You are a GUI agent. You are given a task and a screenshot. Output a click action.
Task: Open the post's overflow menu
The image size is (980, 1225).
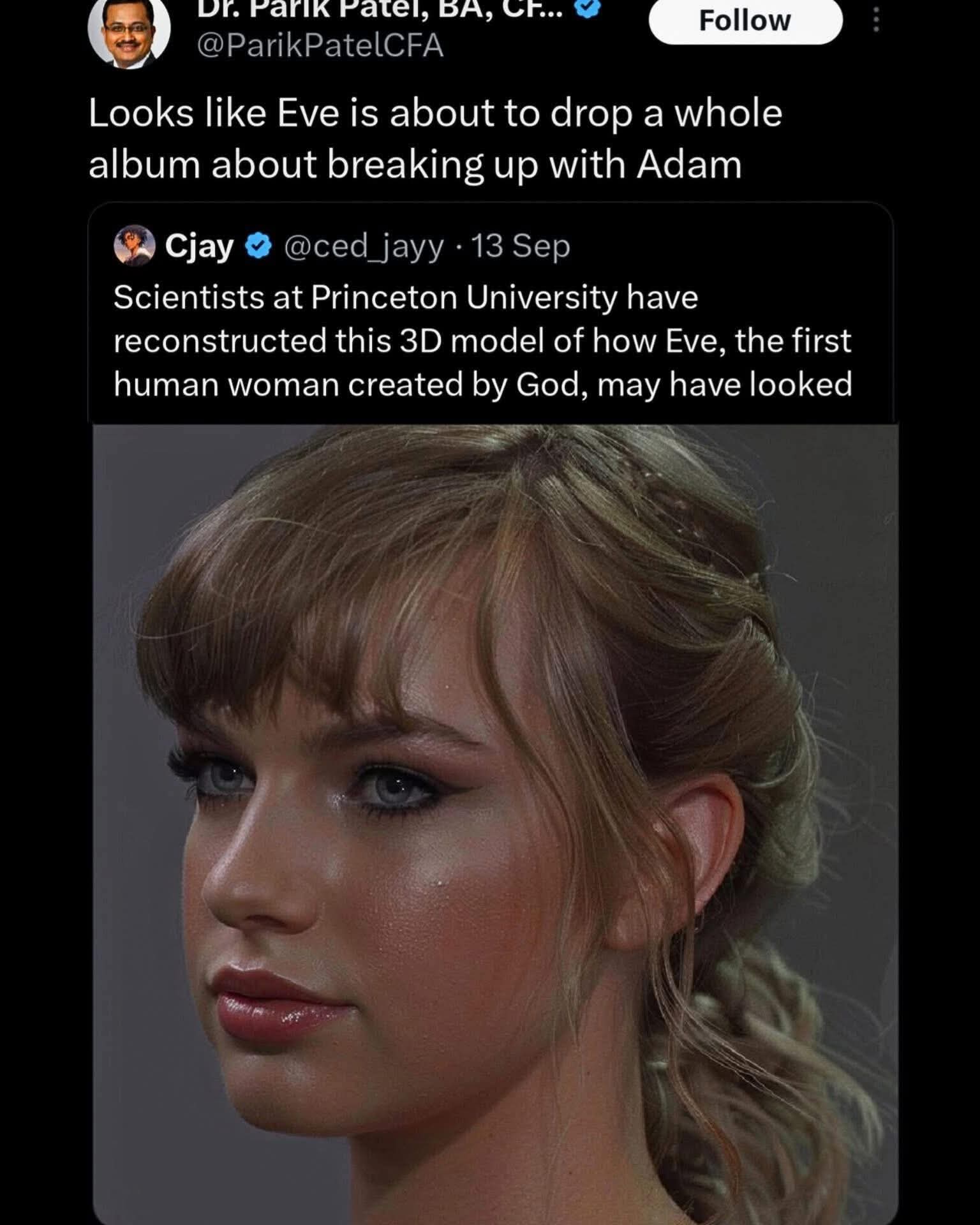tap(876, 21)
